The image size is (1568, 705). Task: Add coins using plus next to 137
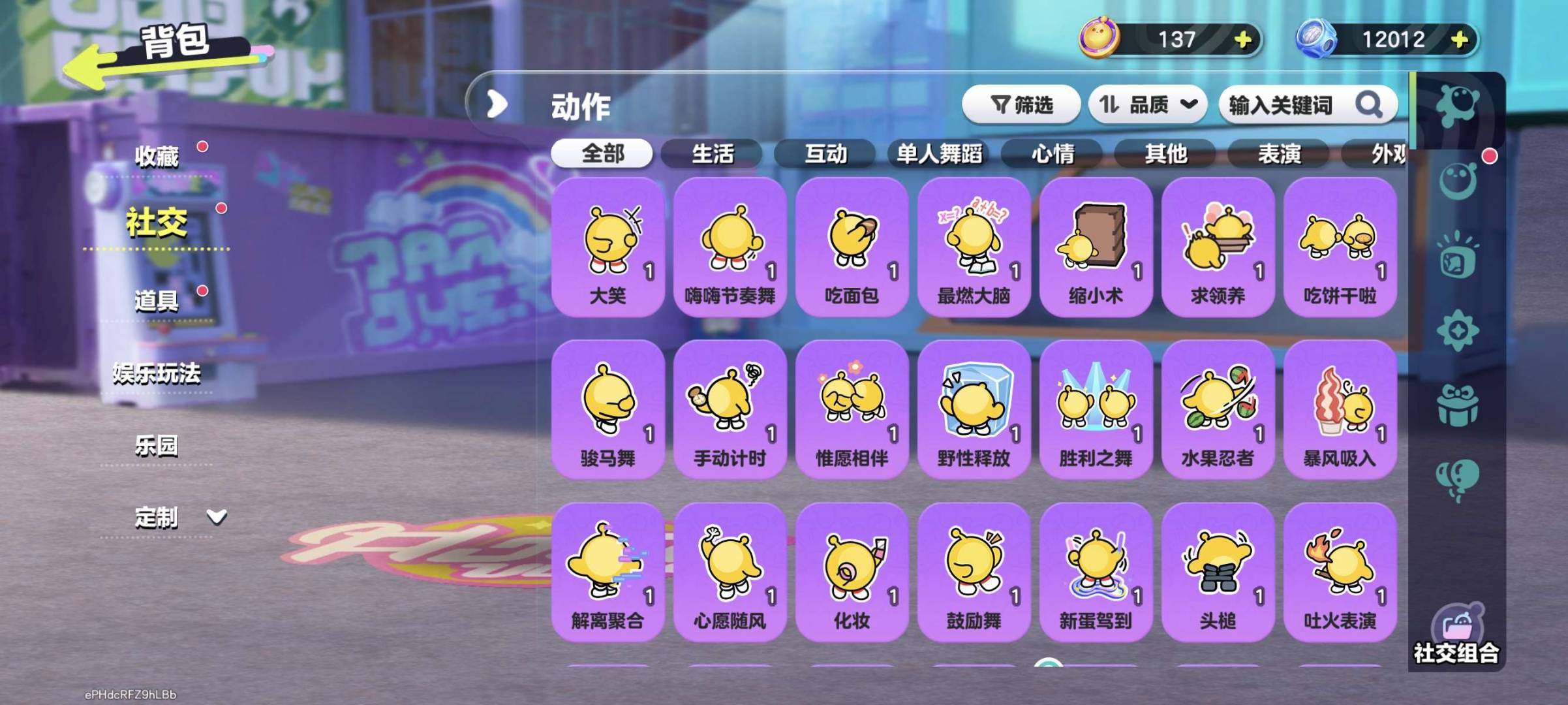[1243, 40]
